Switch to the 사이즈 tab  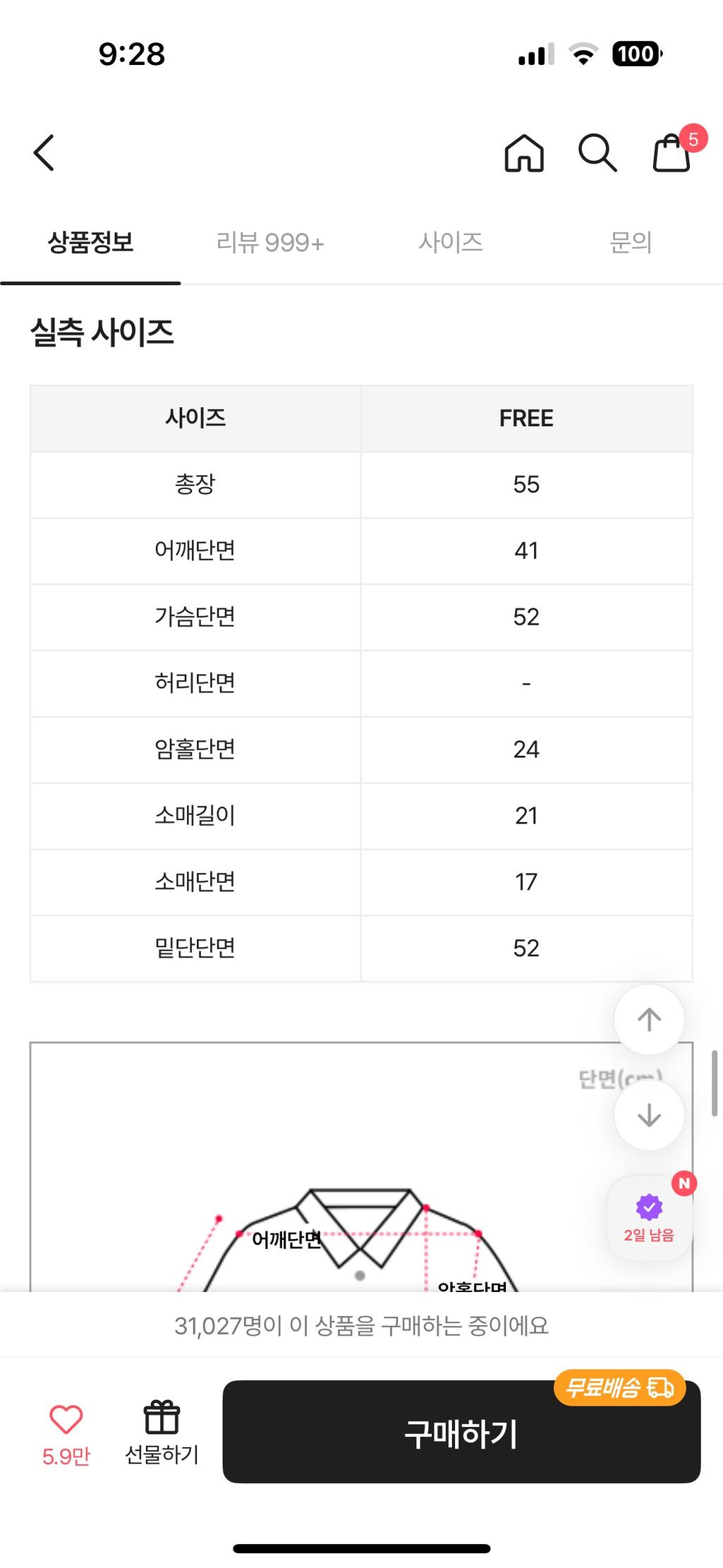[451, 243]
